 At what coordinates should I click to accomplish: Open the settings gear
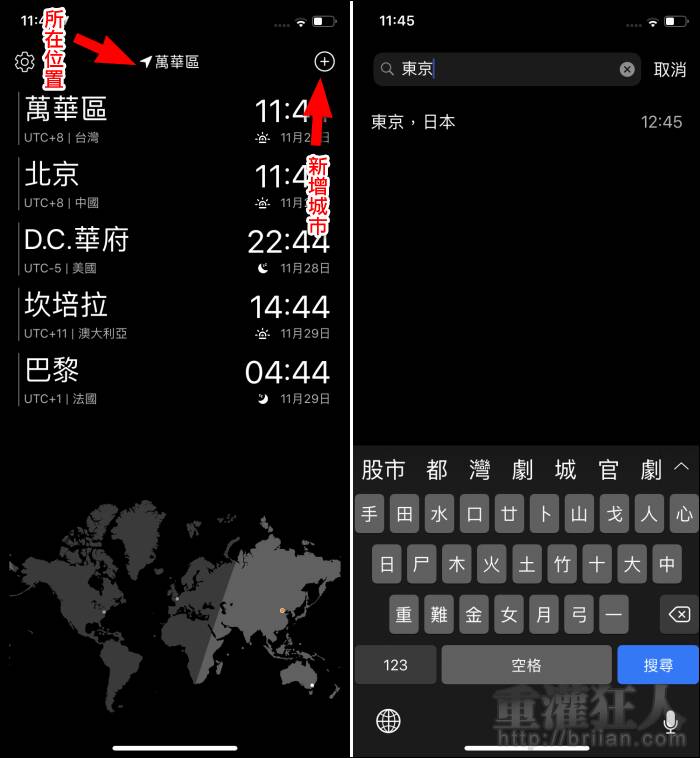point(25,62)
